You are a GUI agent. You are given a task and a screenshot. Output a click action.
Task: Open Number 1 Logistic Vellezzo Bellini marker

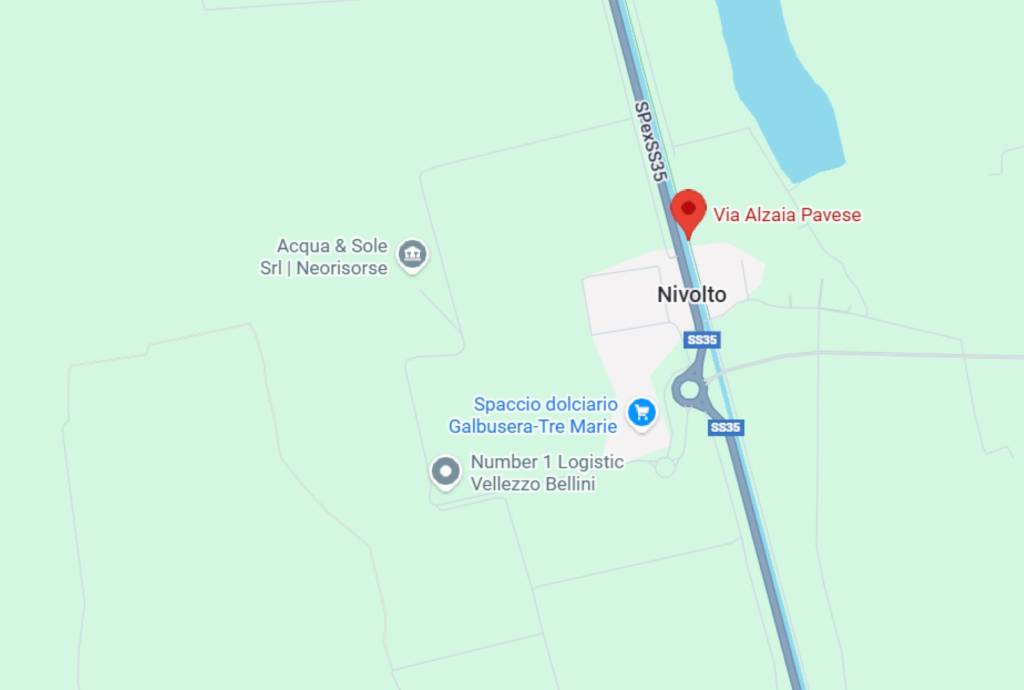coord(445,470)
